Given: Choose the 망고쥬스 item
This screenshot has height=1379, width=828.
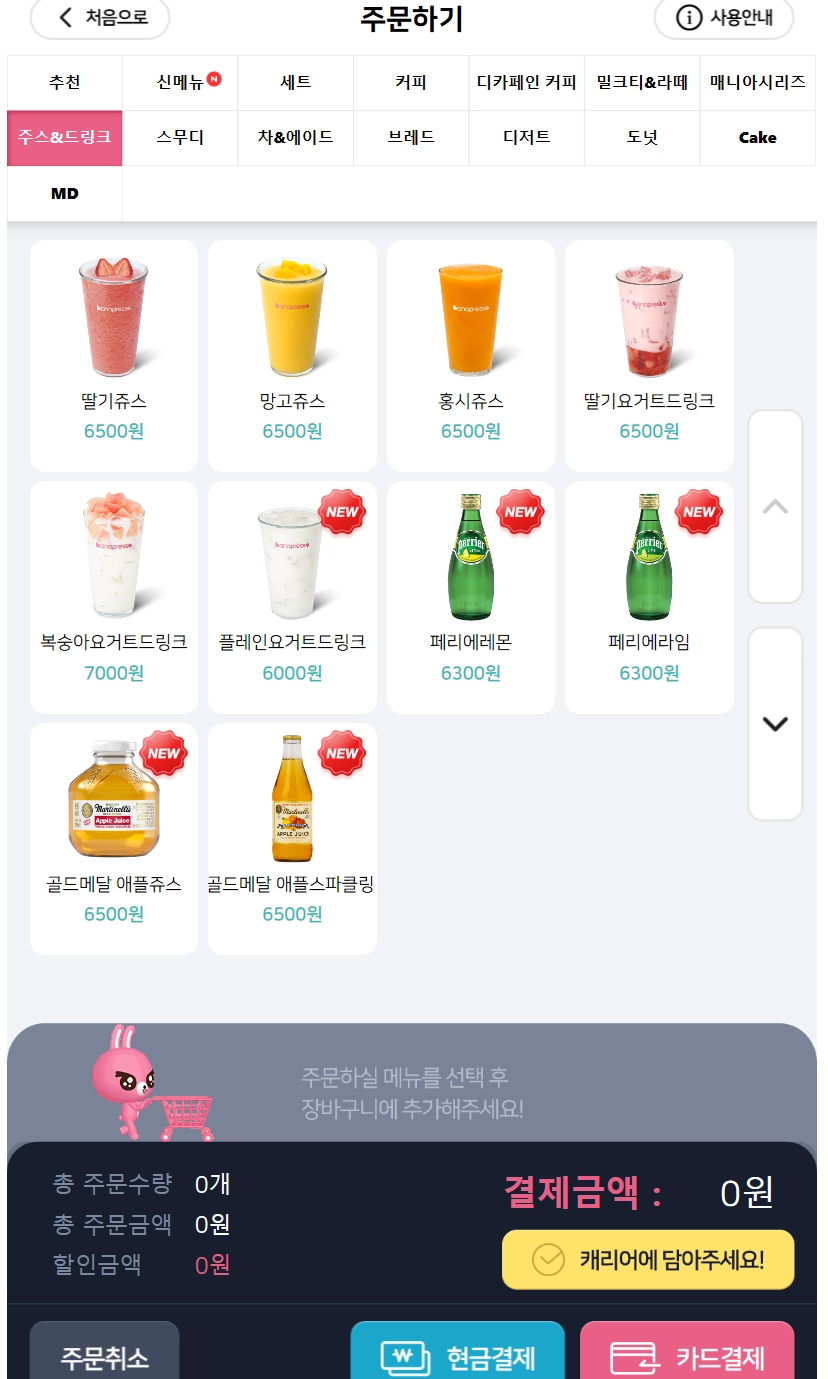Looking at the screenshot, I should click(292, 355).
